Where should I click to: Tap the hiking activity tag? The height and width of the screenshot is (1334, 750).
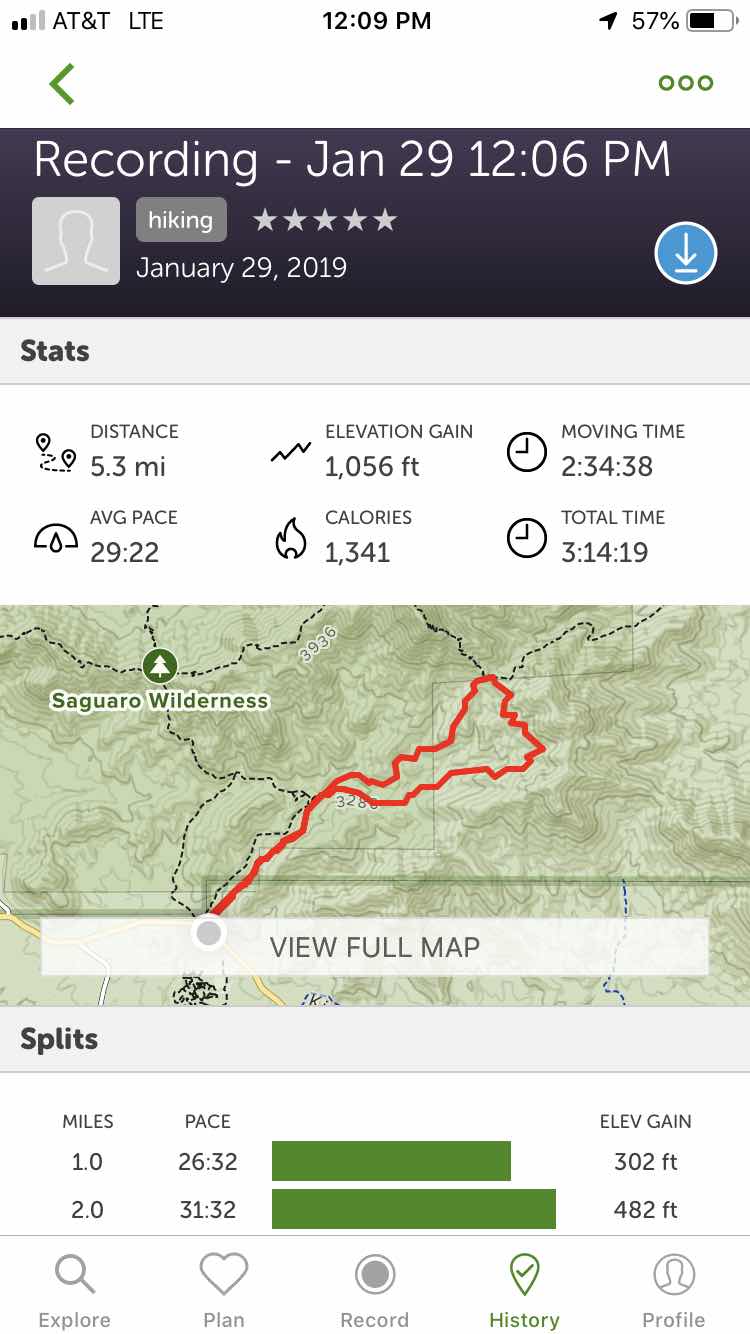pos(181,220)
